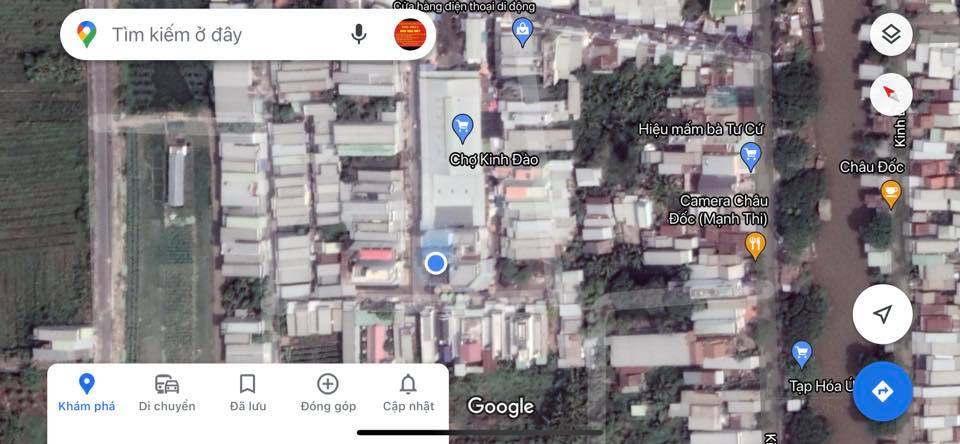Go to the Đóng góp tab
The width and height of the screenshot is (960, 444).
328,392
